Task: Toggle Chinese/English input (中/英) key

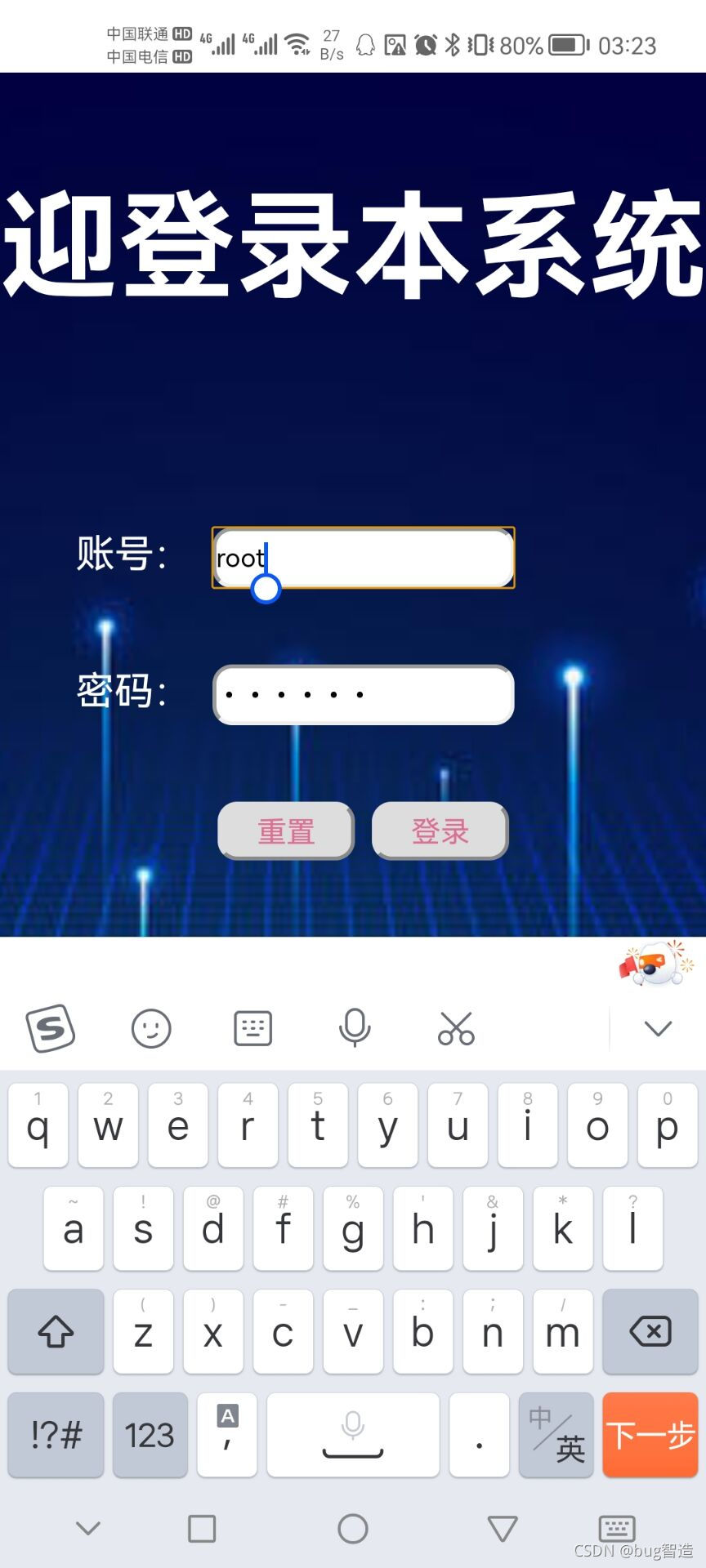Action: (556, 1435)
